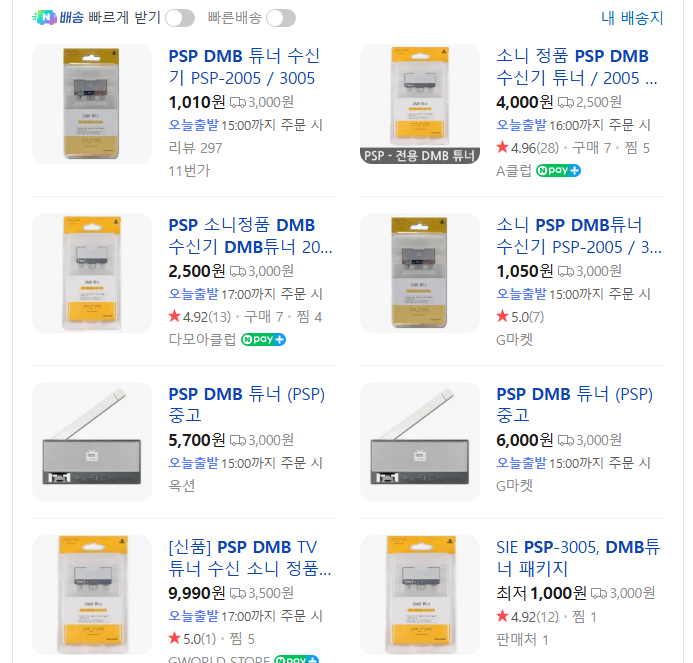Enable the 빠른배송 filter switch

pyautogui.click(x=281, y=18)
